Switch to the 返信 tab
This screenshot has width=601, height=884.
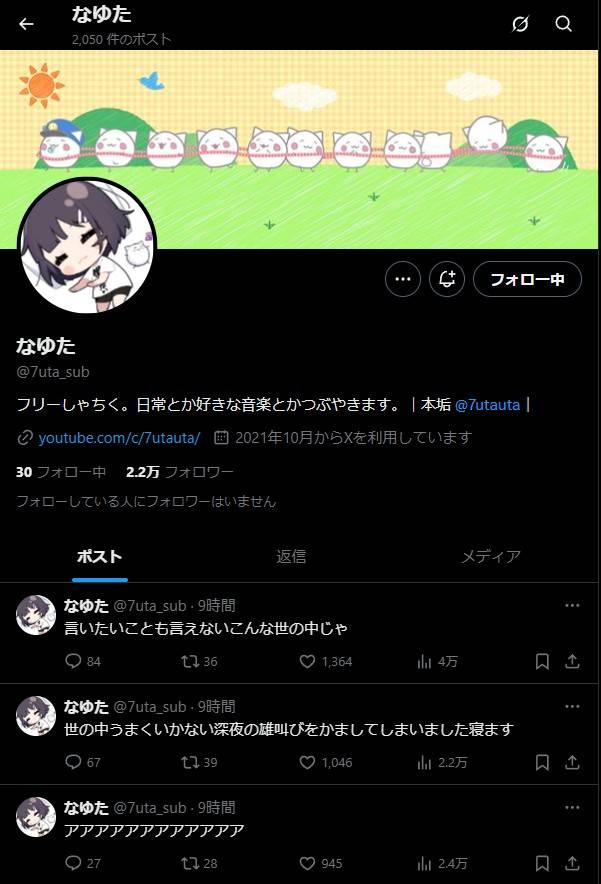tap(291, 557)
